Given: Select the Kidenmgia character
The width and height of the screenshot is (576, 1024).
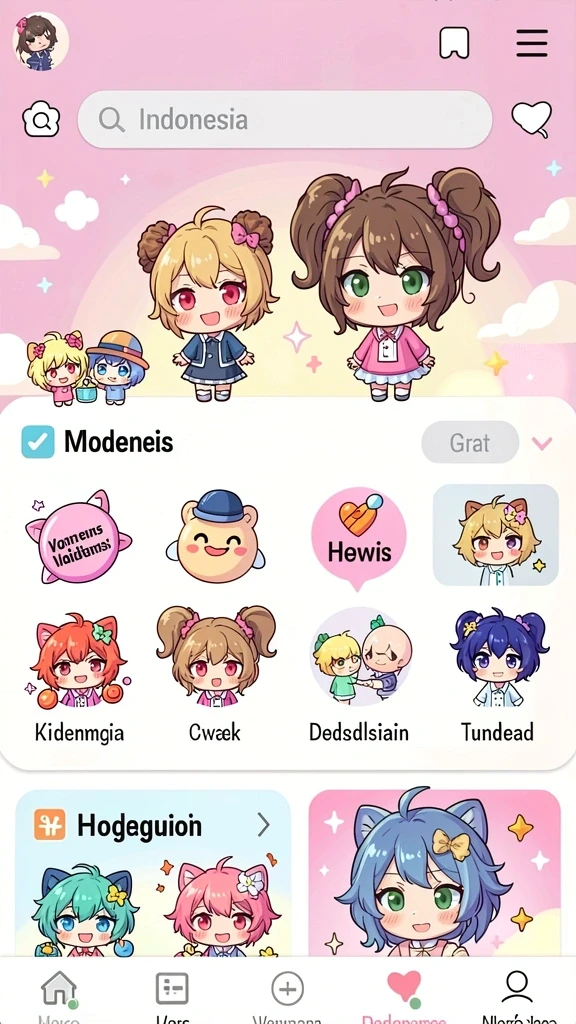Looking at the screenshot, I should (x=79, y=679).
